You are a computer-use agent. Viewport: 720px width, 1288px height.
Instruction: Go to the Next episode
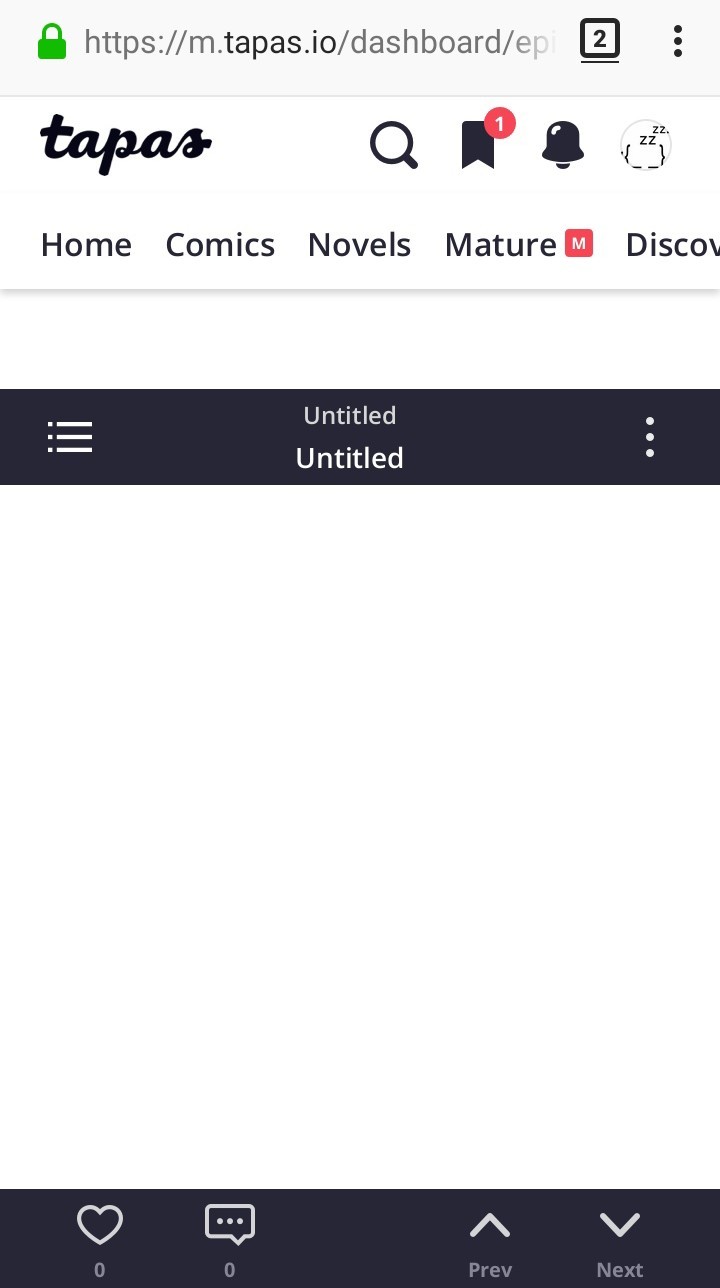(620, 1240)
